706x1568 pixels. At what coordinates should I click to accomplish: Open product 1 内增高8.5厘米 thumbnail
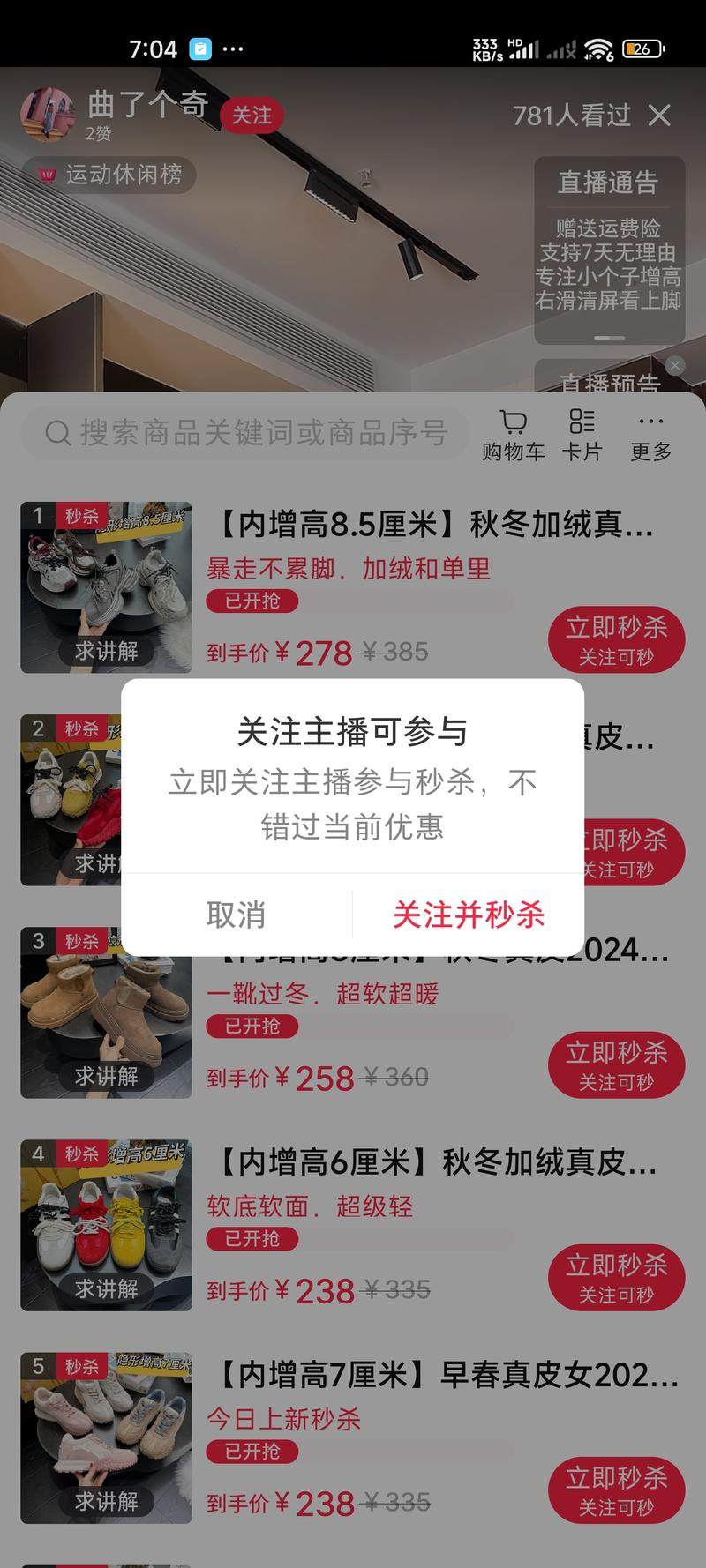click(106, 587)
